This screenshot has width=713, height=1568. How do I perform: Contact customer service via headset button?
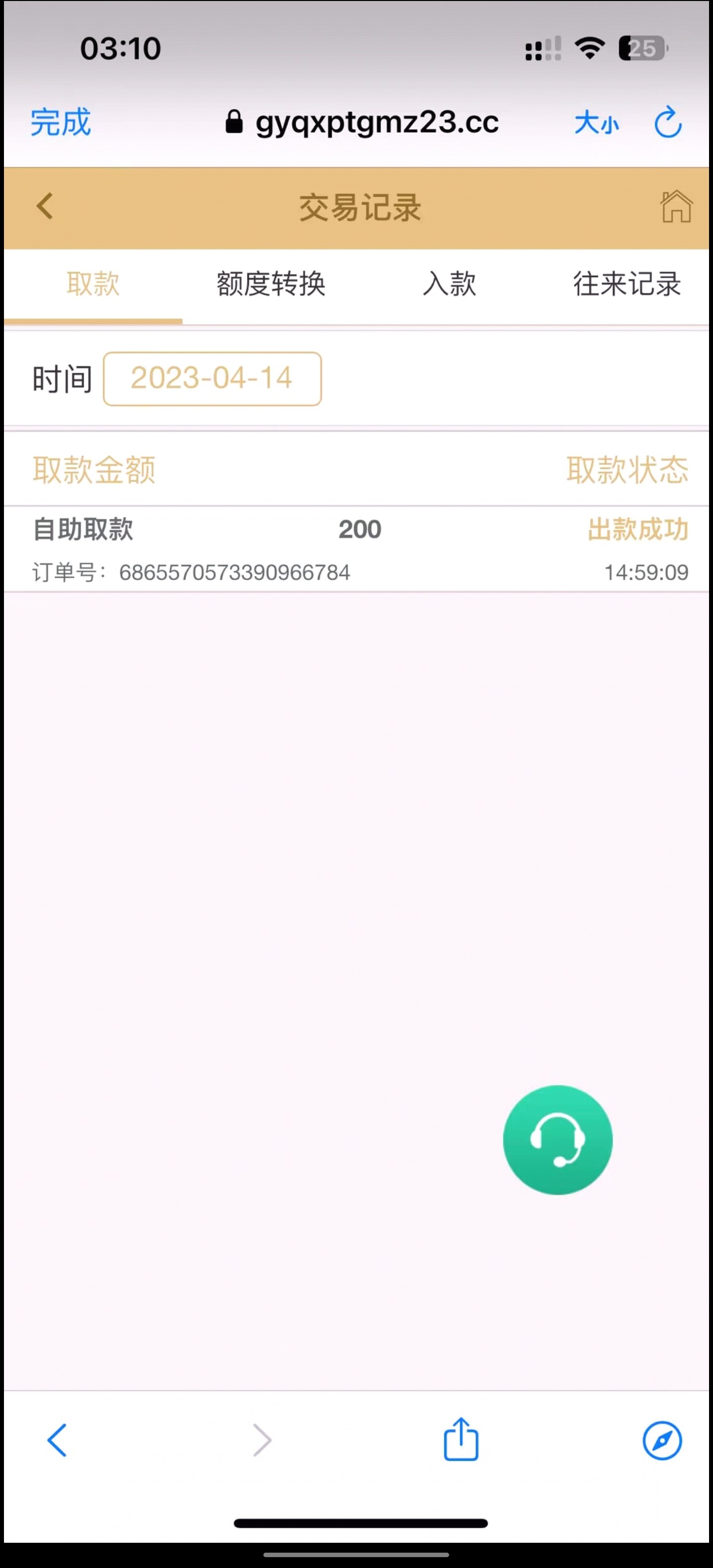tap(557, 1139)
